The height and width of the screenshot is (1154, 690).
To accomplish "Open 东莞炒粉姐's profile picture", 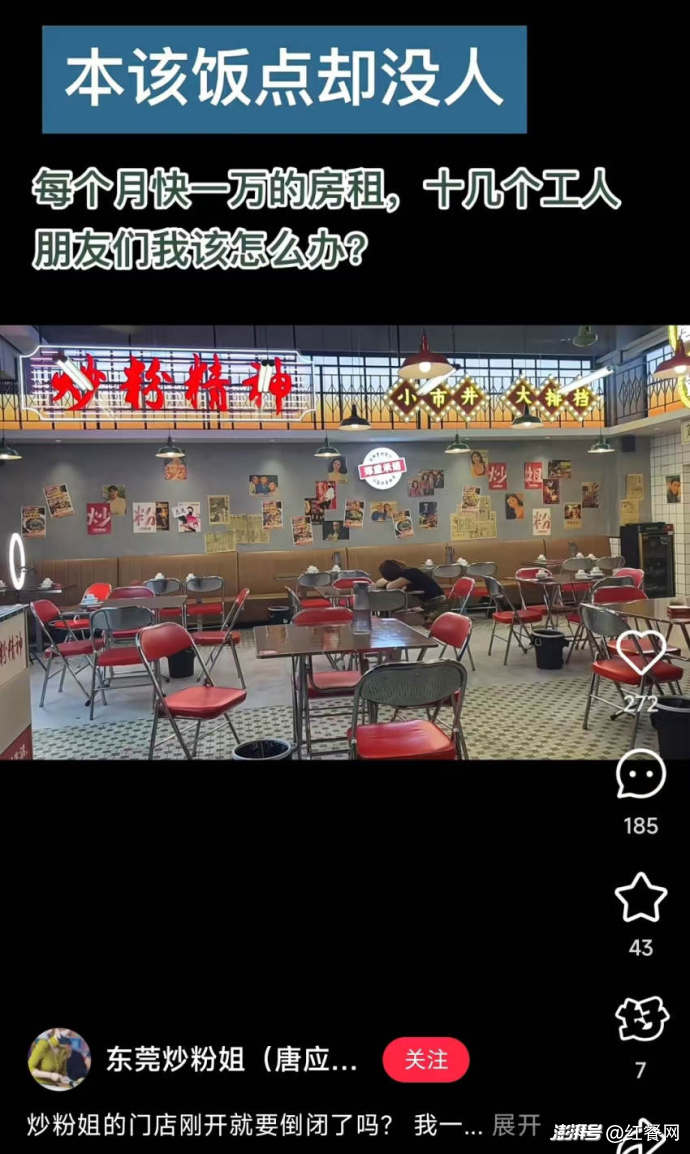I will (x=59, y=1059).
